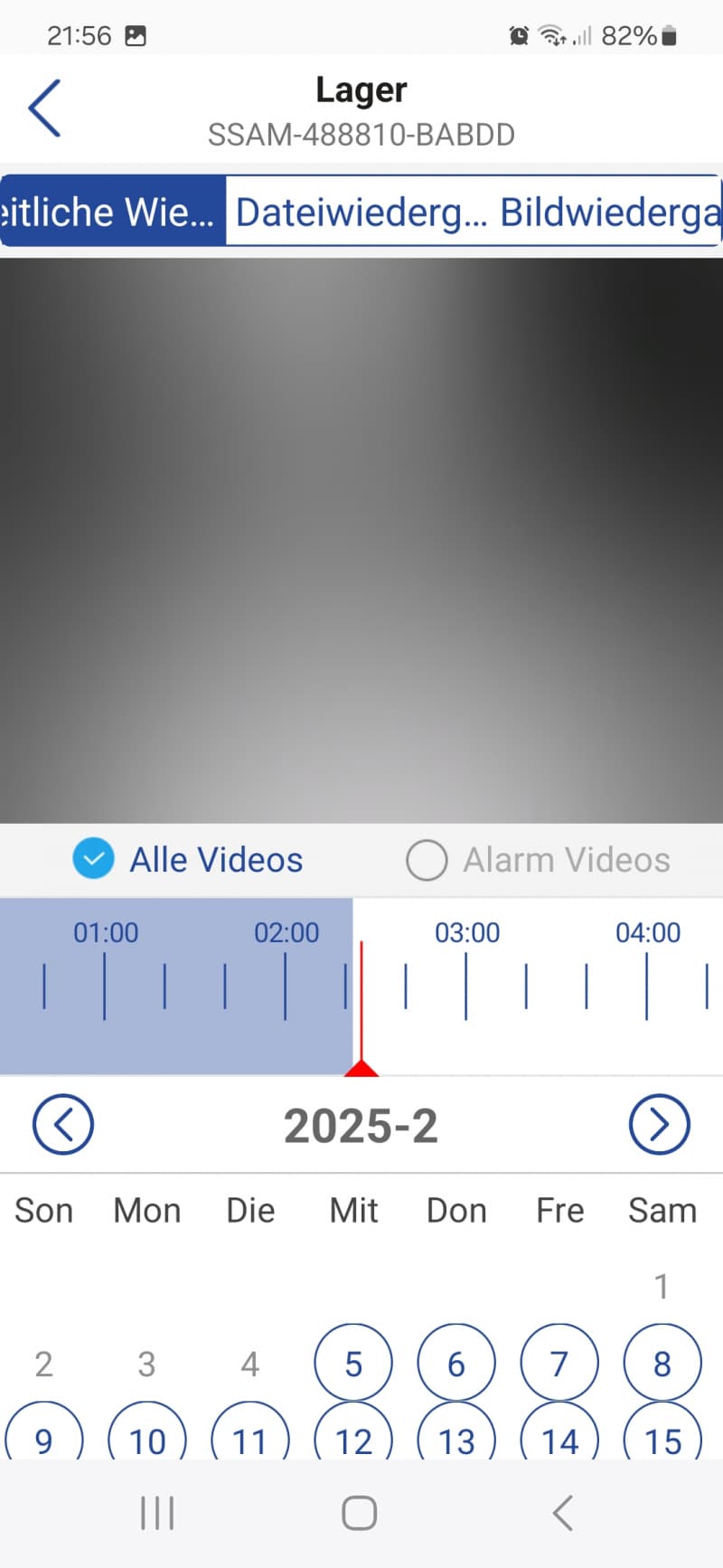This screenshot has height=1568, width=723.
Task: Go to the system home screen
Action: coord(360,1513)
